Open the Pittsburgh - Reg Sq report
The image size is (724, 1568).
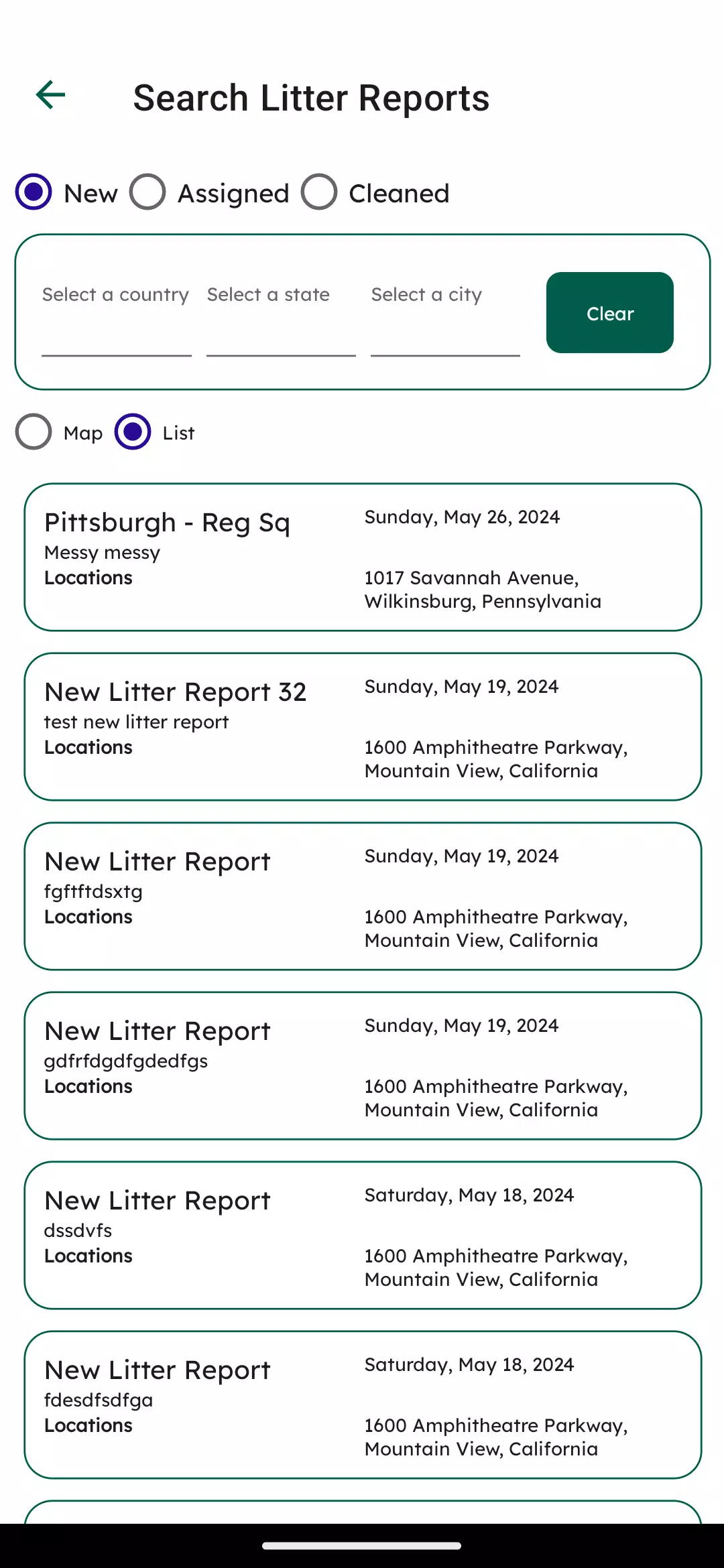(363, 557)
